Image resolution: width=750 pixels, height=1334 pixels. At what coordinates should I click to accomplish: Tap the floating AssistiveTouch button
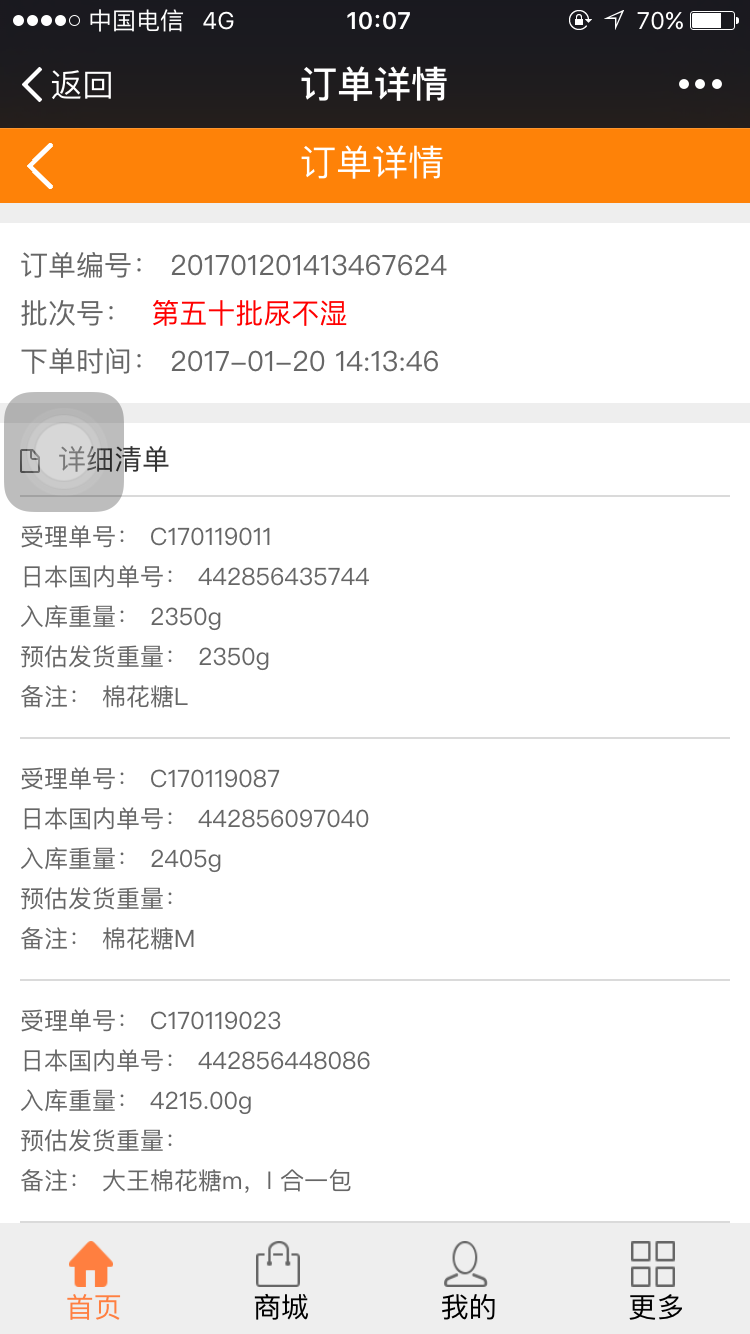tap(64, 452)
